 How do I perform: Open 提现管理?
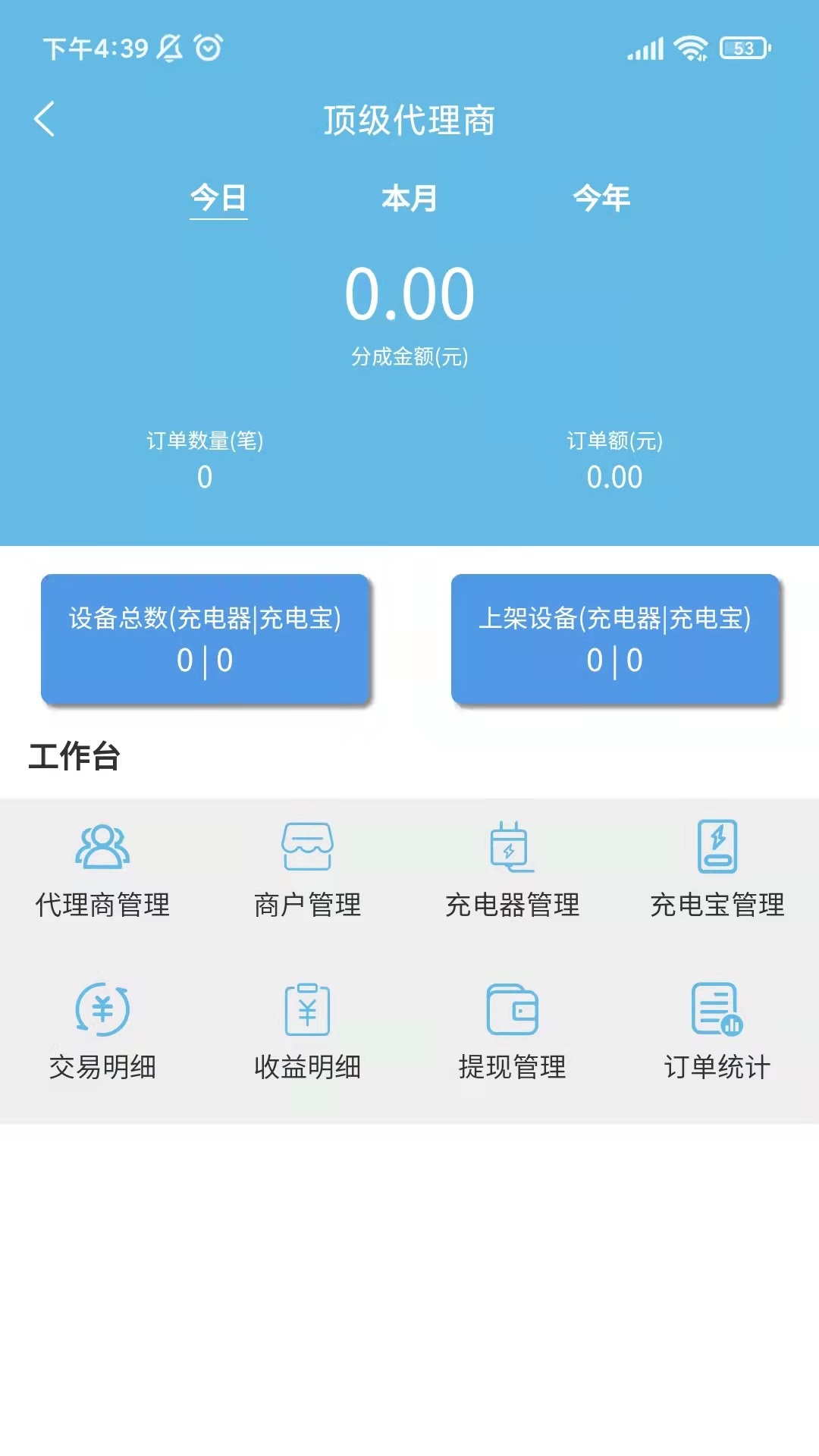tap(512, 1033)
